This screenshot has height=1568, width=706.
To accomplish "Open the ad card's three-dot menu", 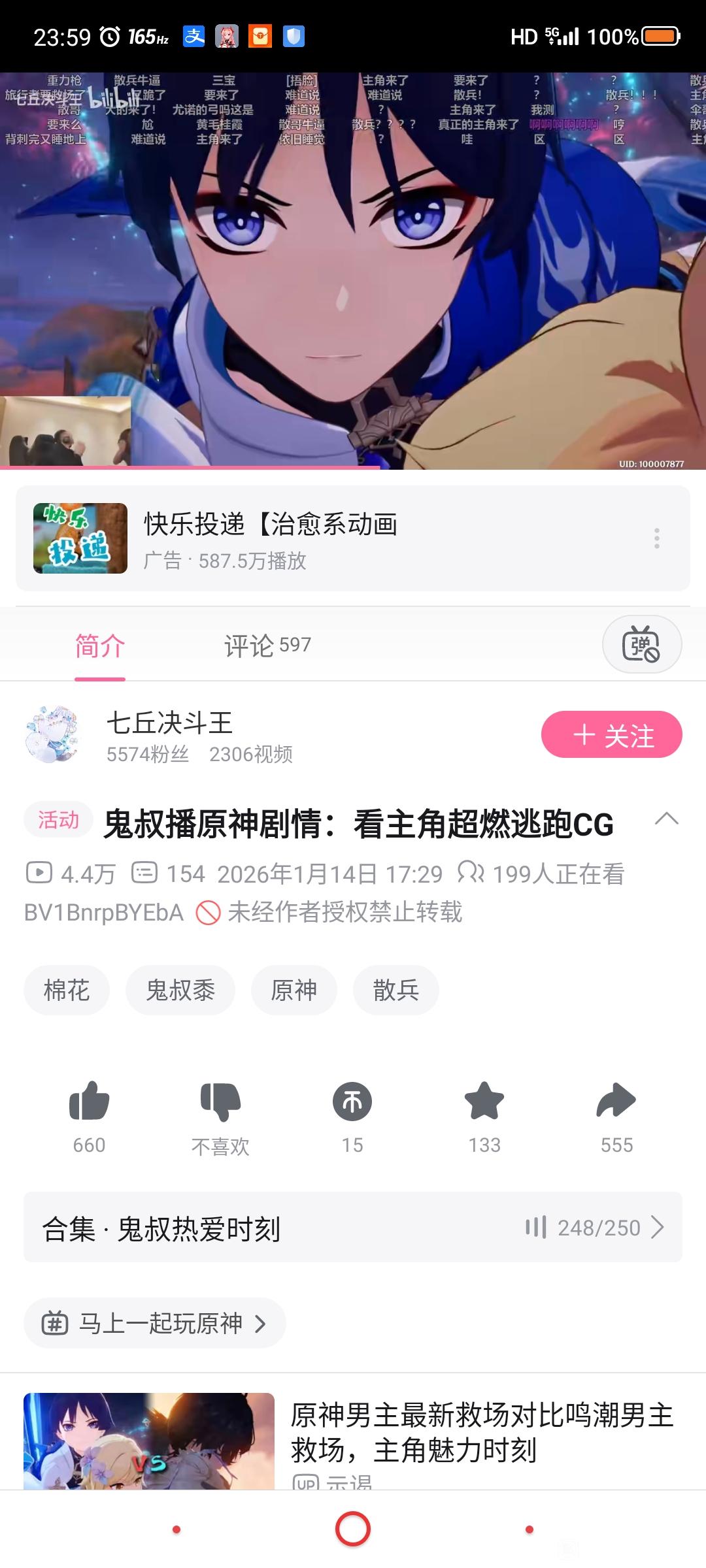I will coord(656,538).
